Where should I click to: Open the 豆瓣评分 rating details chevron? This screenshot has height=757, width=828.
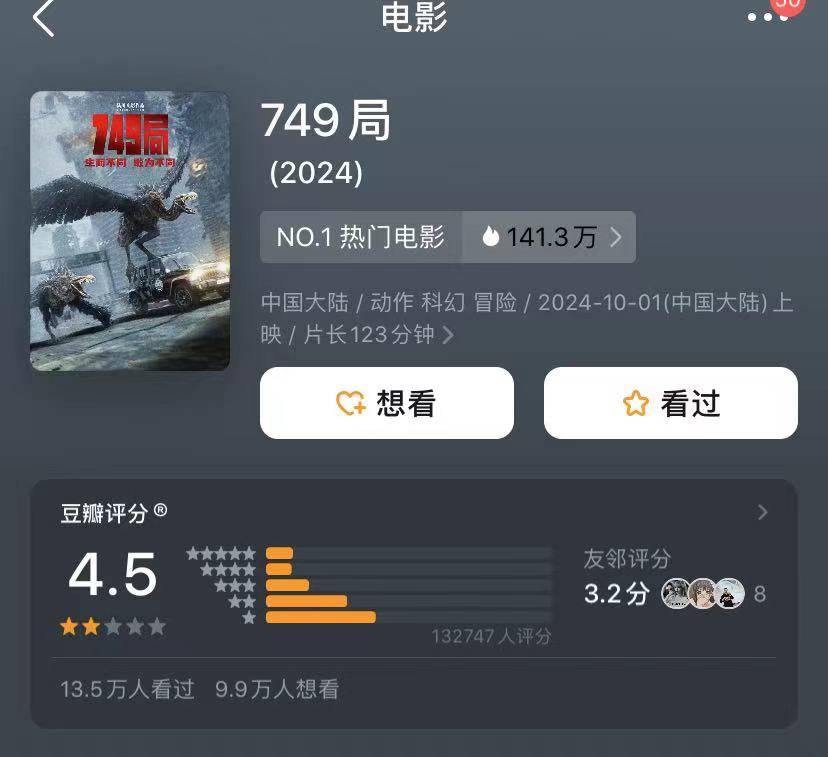click(763, 512)
